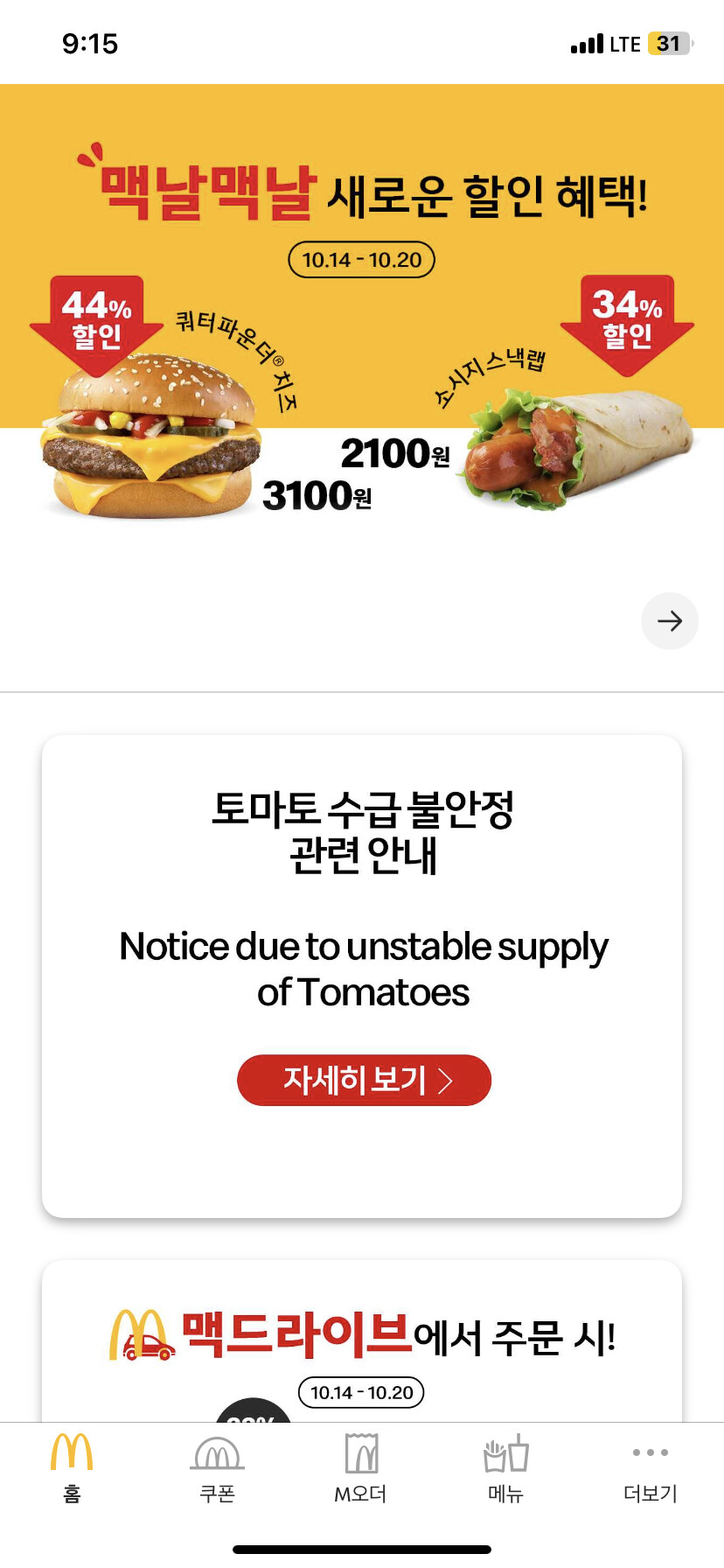
Task: Tap the arrow button on the banner
Action: (670, 621)
